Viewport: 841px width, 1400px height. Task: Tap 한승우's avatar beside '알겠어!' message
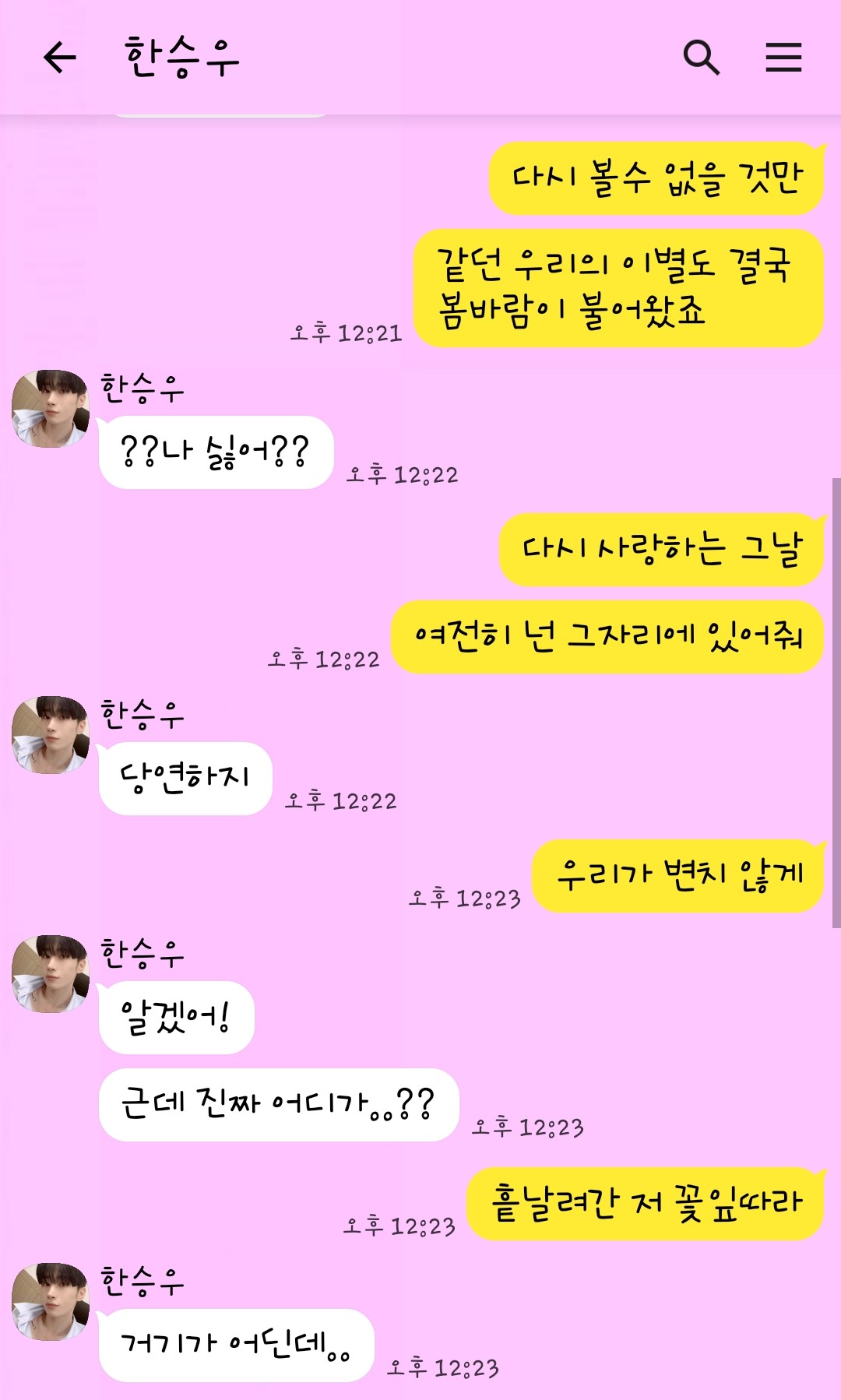click(x=51, y=974)
